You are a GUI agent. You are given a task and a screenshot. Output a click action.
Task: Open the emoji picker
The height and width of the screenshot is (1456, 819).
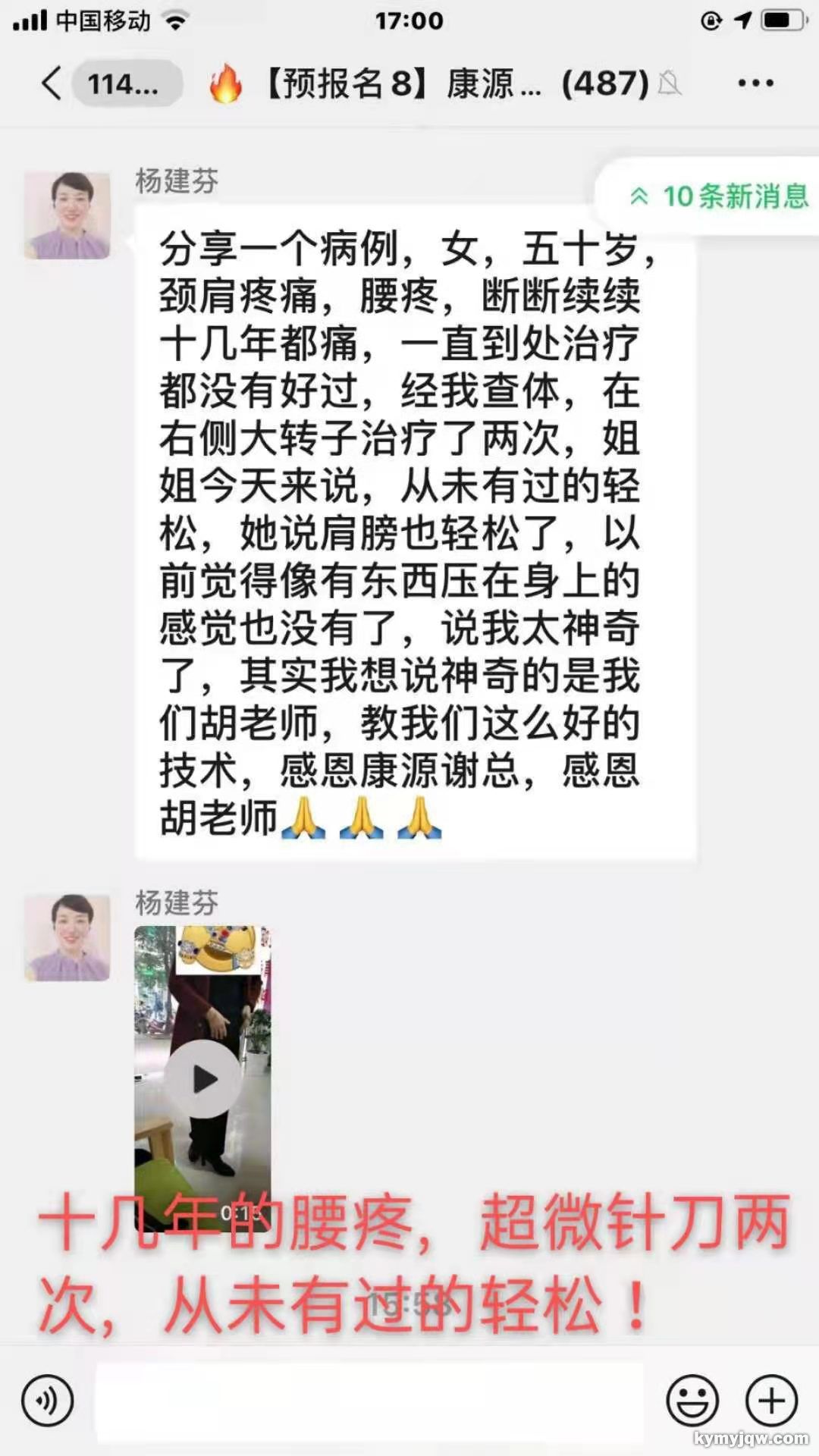[x=692, y=1400]
